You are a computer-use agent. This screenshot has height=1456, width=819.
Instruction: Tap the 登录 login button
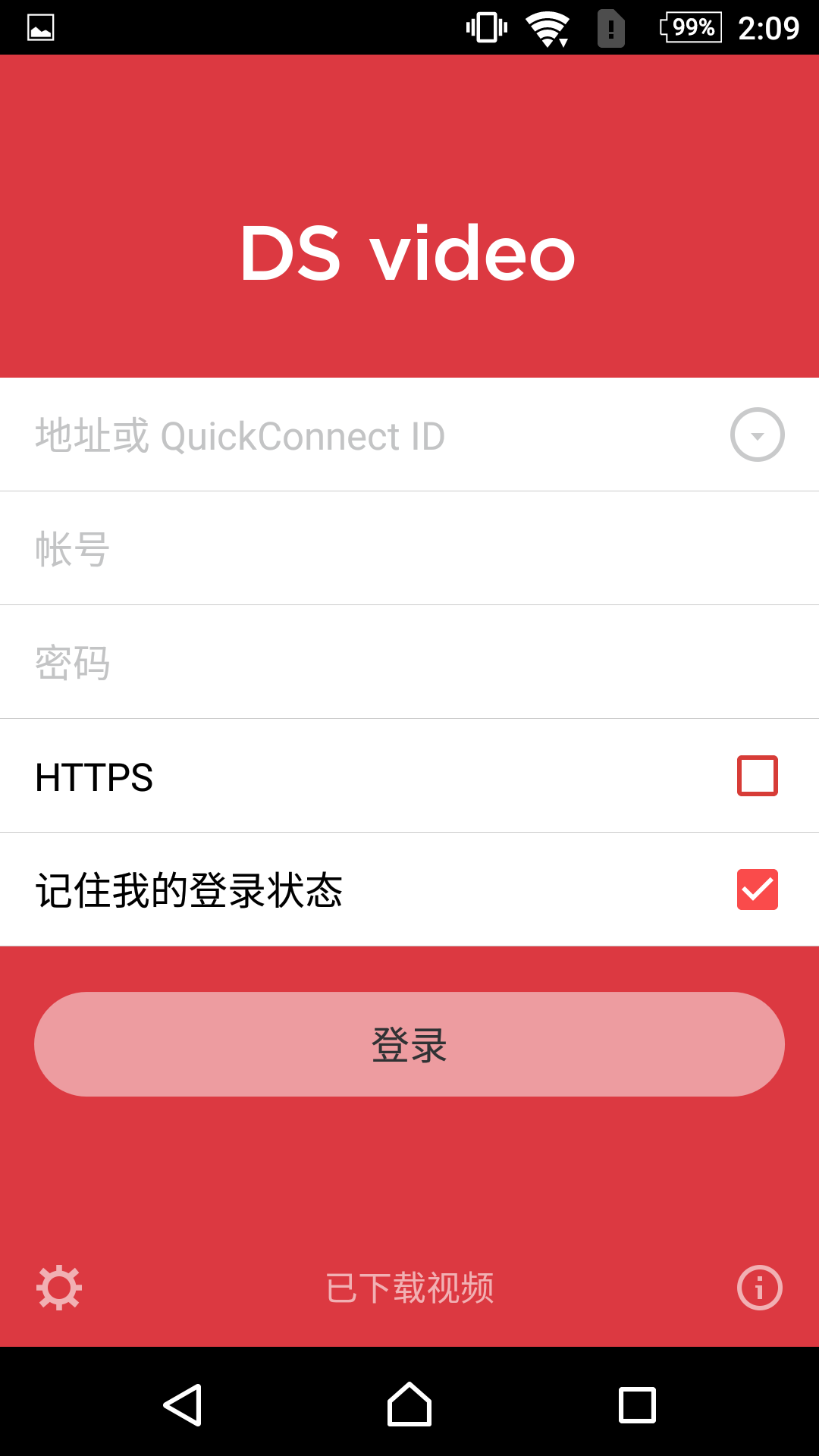(x=409, y=1044)
